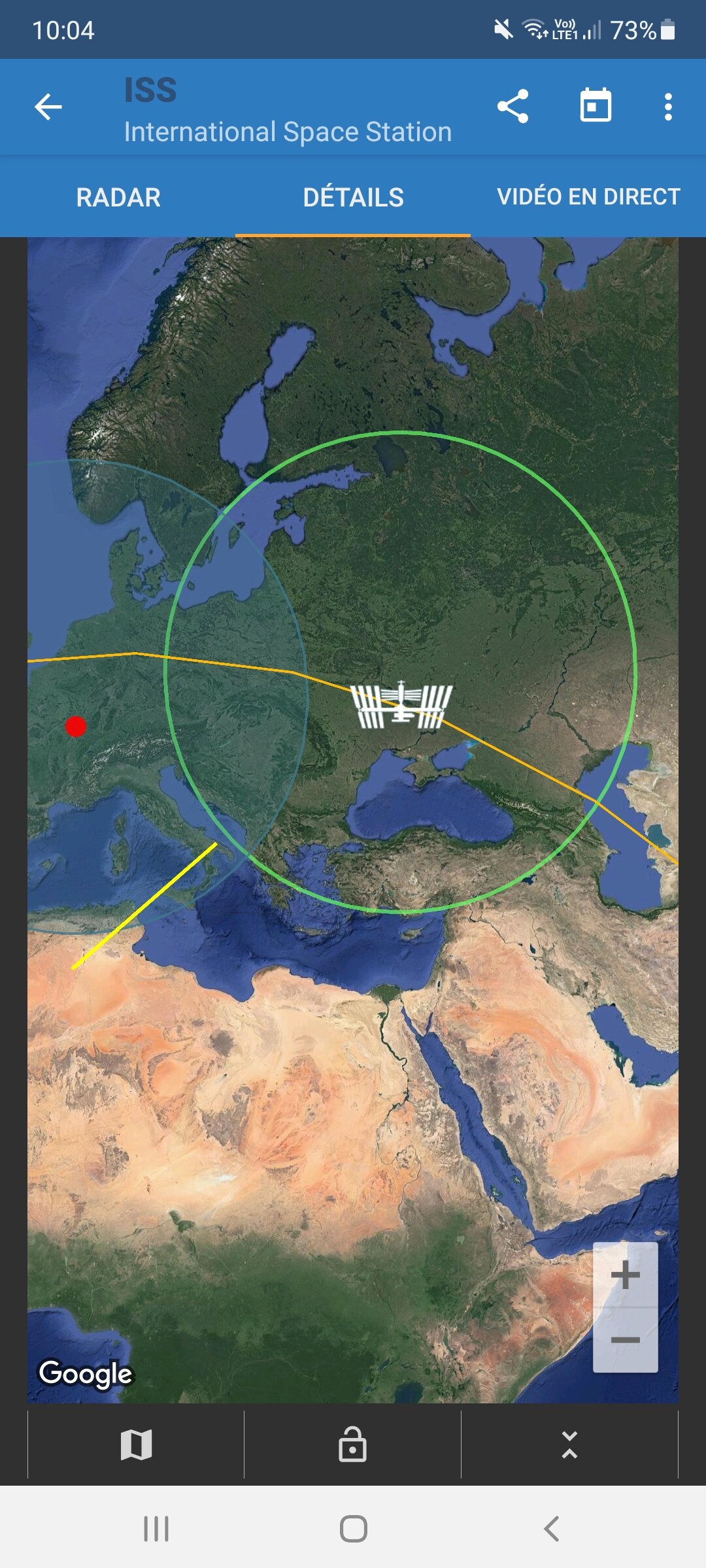The height and width of the screenshot is (1568, 706).
Task: Collapse the map view
Action: point(569,1445)
